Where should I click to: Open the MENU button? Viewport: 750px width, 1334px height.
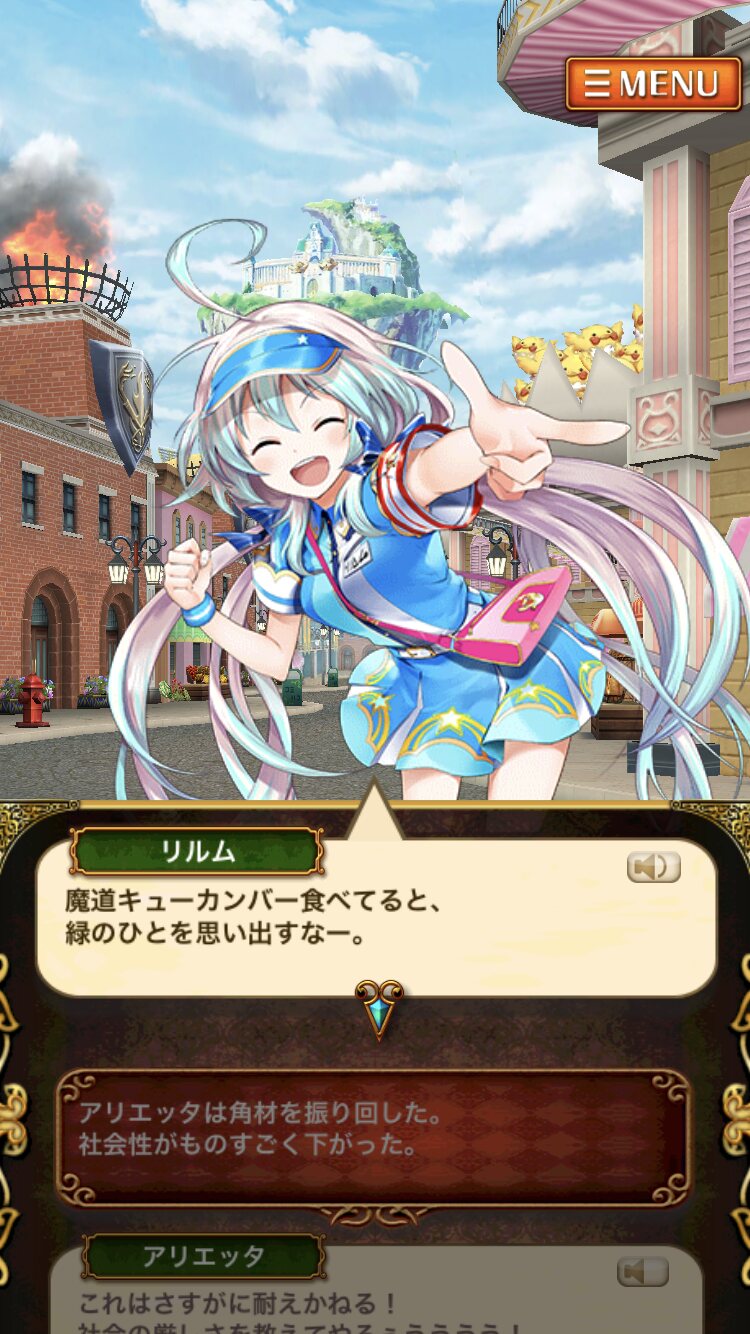(656, 84)
